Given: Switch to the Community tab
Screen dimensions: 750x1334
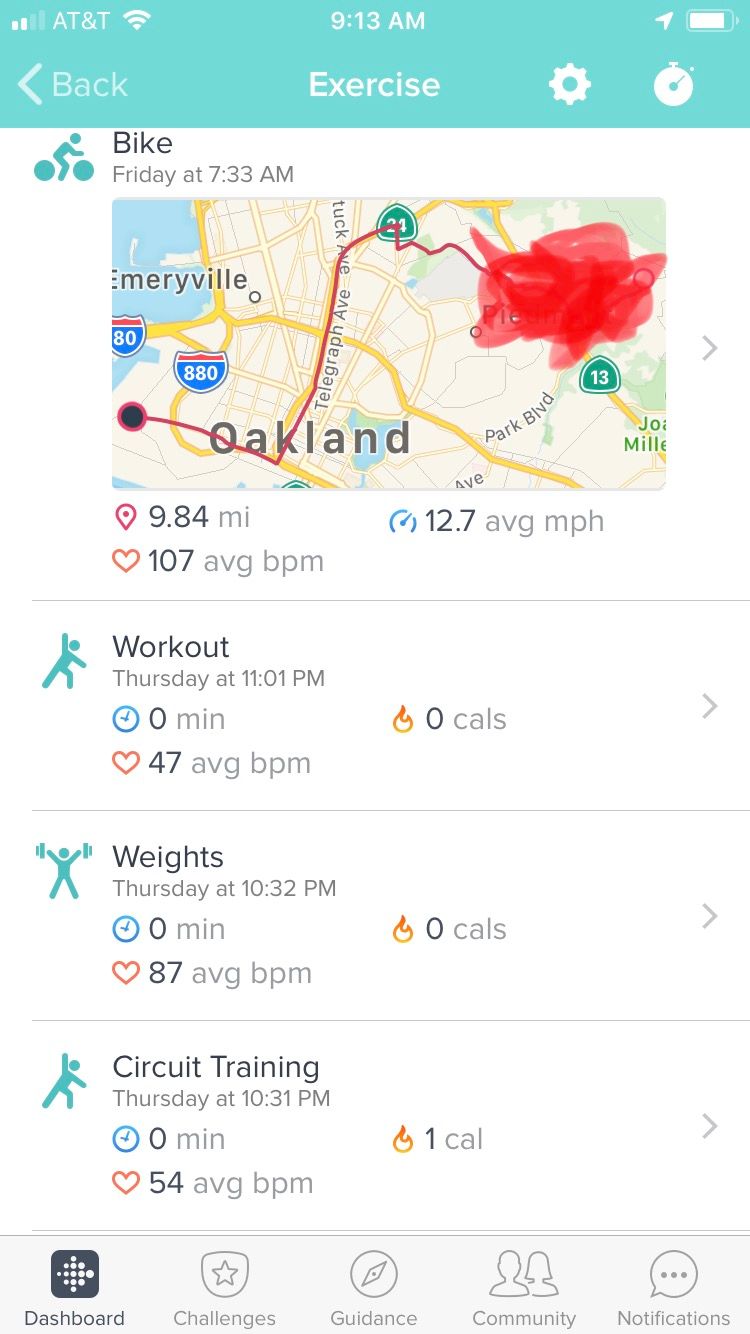Looking at the screenshot, I should coord(524,1287).
